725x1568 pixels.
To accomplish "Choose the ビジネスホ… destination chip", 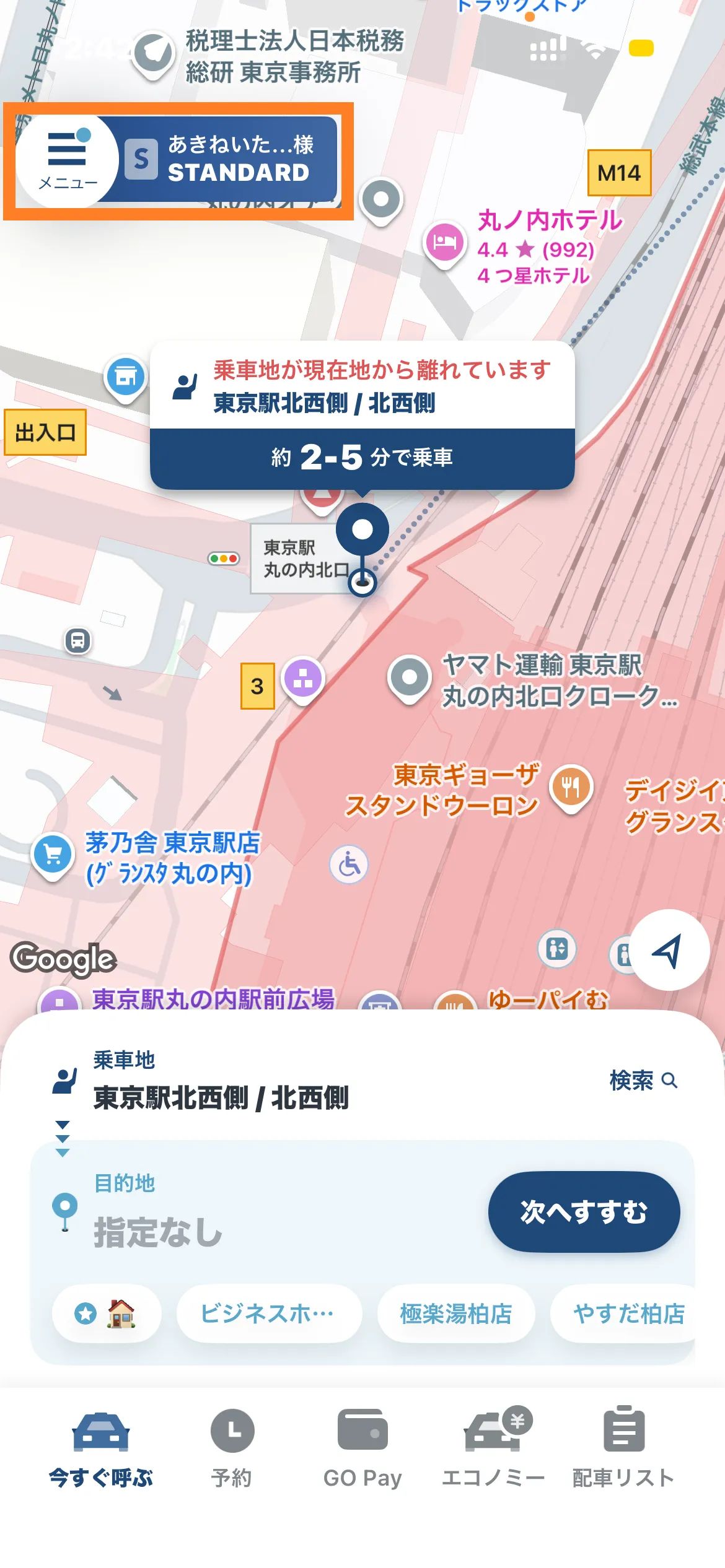I will 269,1313.
